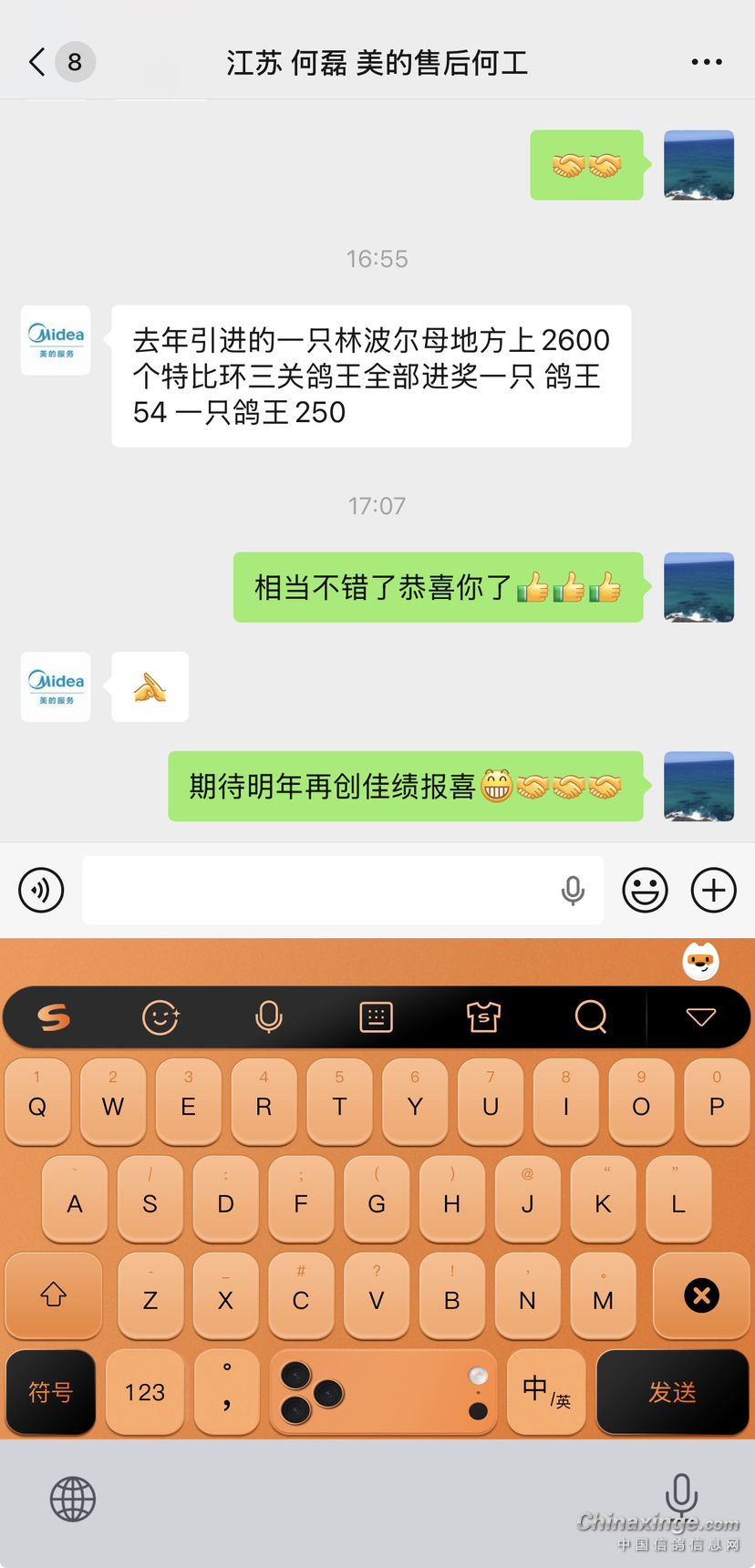Open the emoji sticker panel
This screenshot has height=1568, width=755.
point(645,890)
